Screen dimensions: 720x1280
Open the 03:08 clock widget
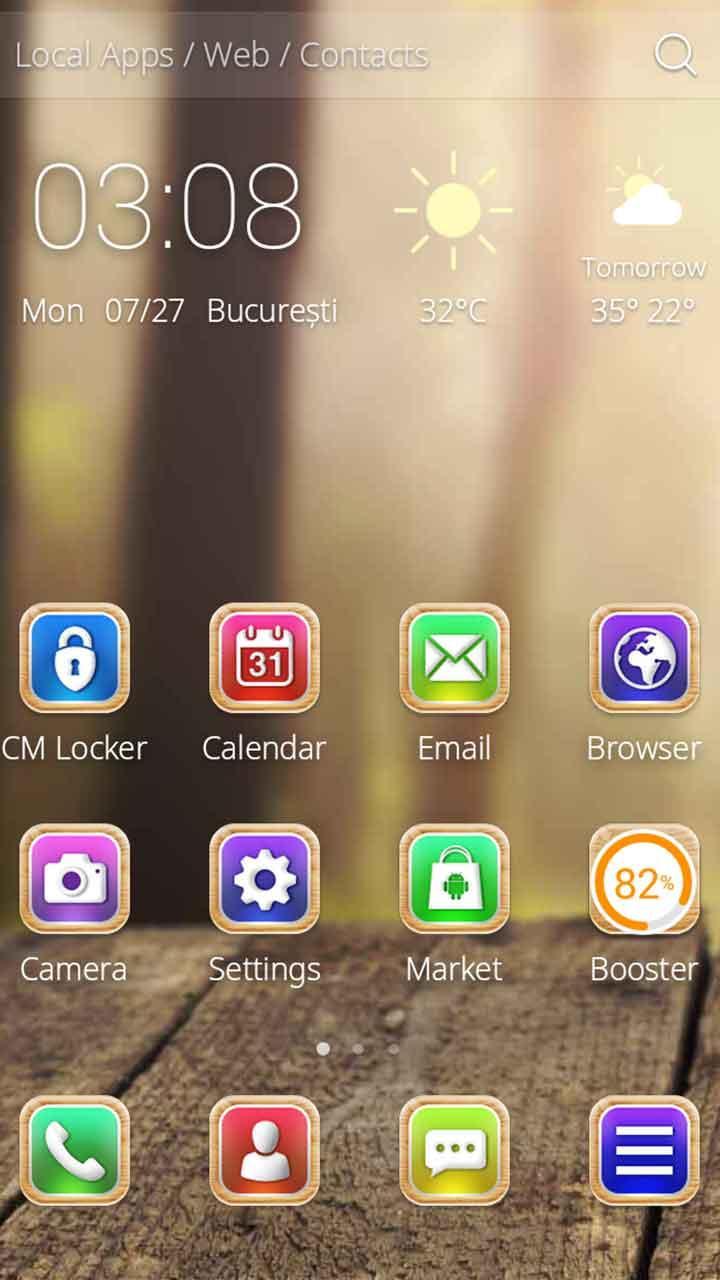pos(168,207)
